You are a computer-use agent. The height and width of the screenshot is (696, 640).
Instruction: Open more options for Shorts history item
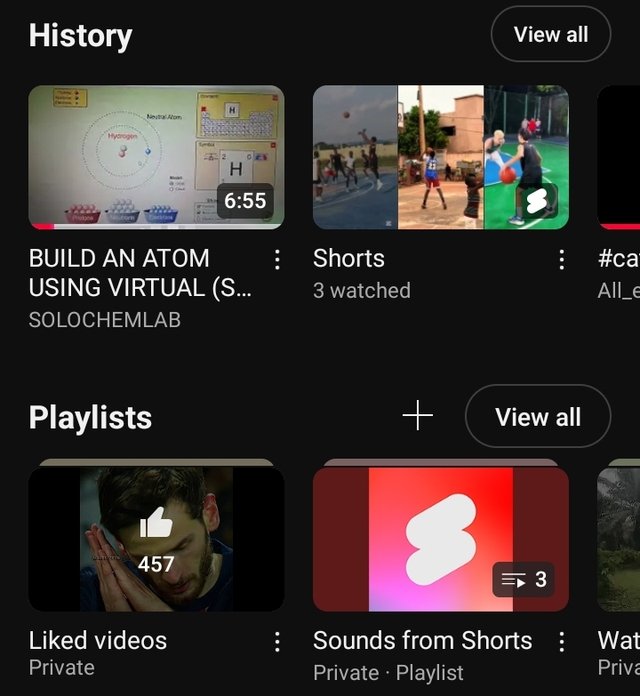click(x=561, y=260)
